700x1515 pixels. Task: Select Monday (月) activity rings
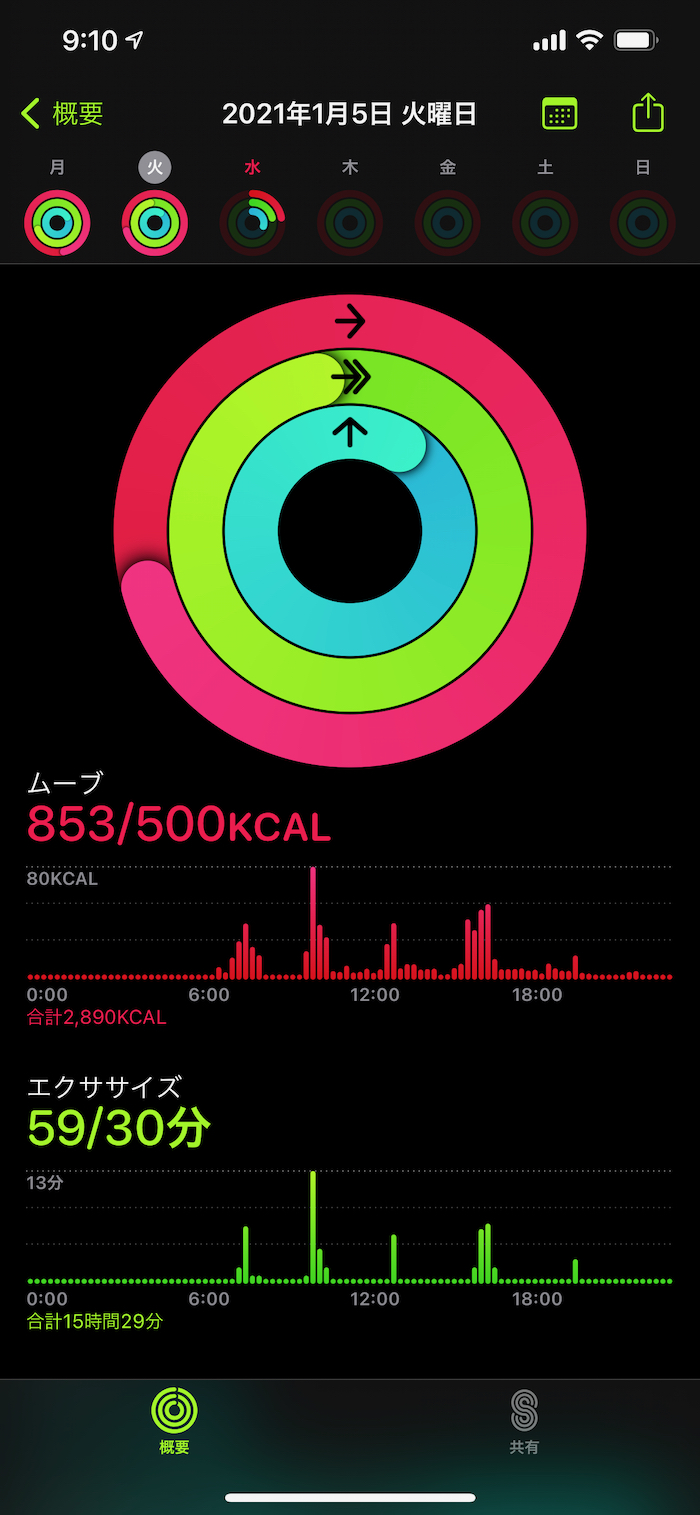pos(58,222)
